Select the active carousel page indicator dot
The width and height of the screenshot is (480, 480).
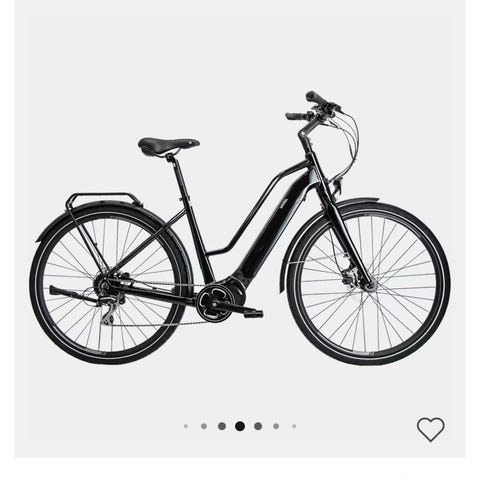(x=240, y=426)
